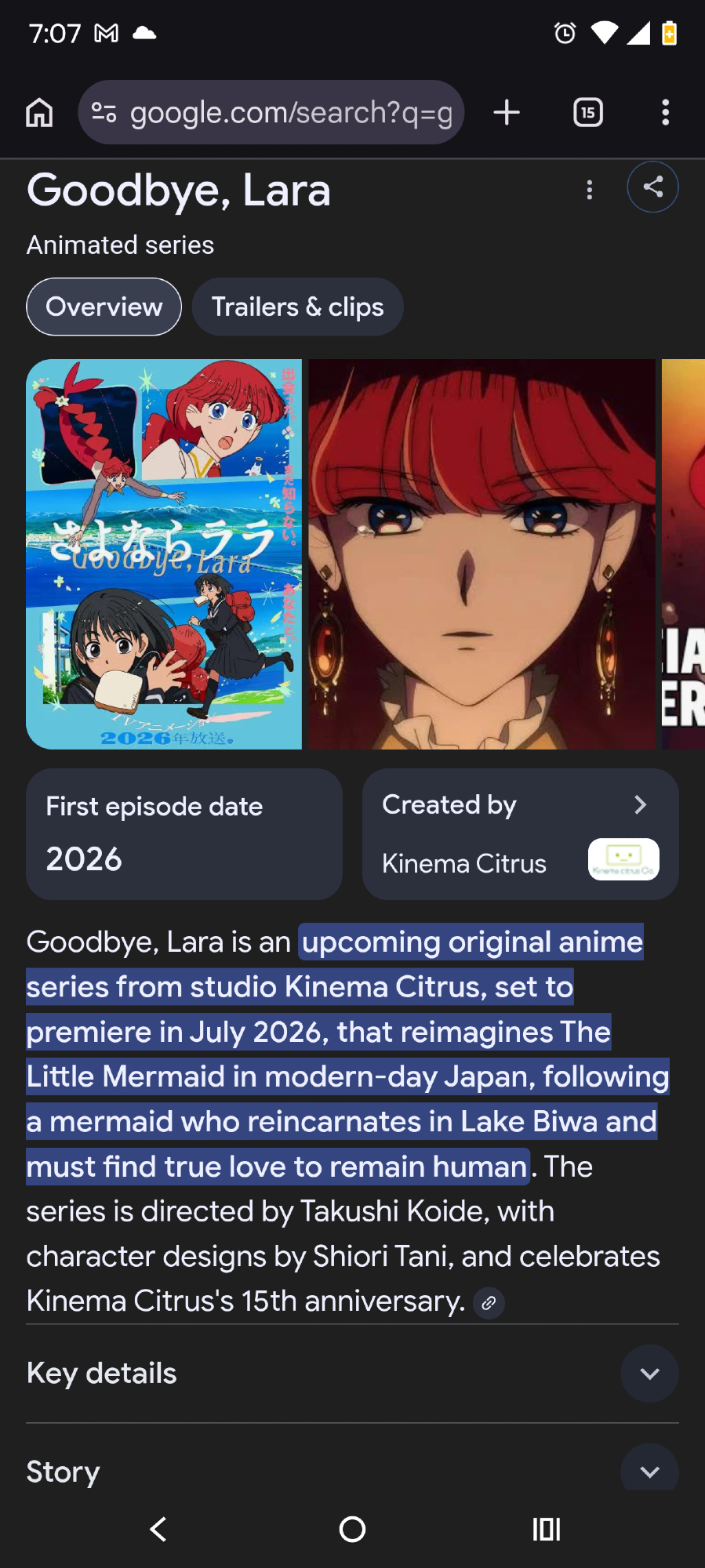This screenshot has height=1568, width=705.
Task: Open more options for Goodbye, Lara panel
Action: pos(590,189)
